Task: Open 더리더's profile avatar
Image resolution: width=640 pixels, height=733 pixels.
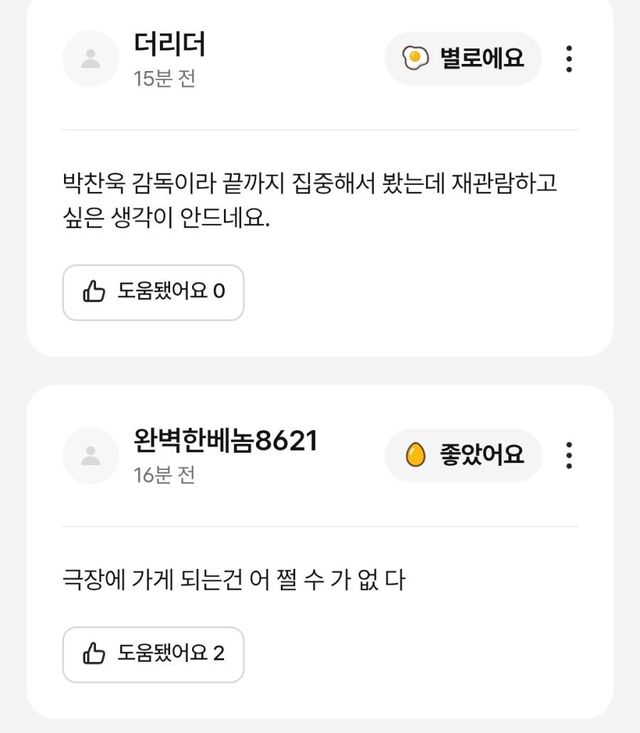Action: [91, 59]
